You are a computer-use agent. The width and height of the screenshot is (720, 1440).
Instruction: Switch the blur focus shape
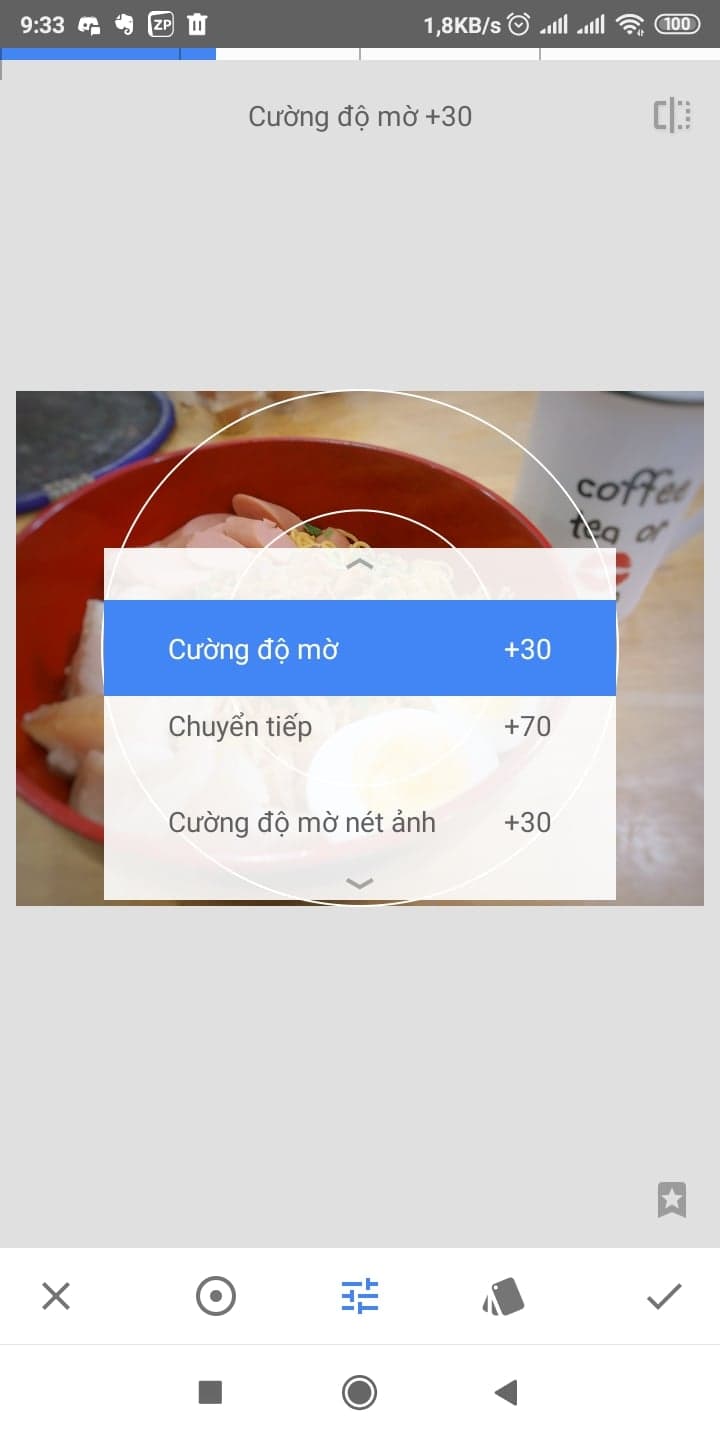(x=216, y=1296)
